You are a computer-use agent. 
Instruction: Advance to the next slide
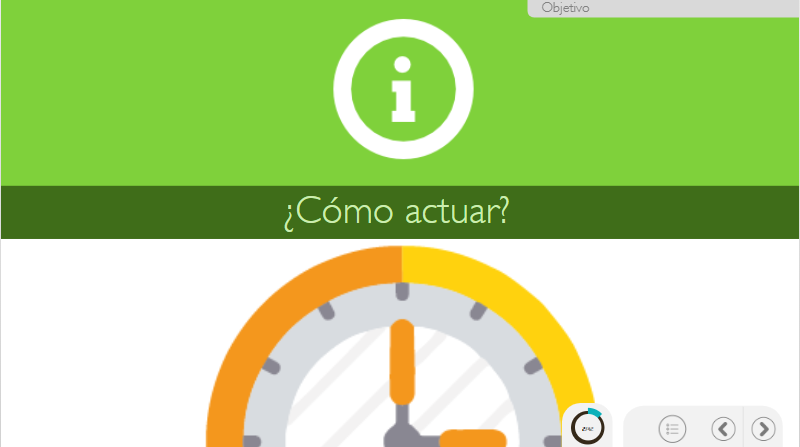pyautogui.click(x=763, y=429)
